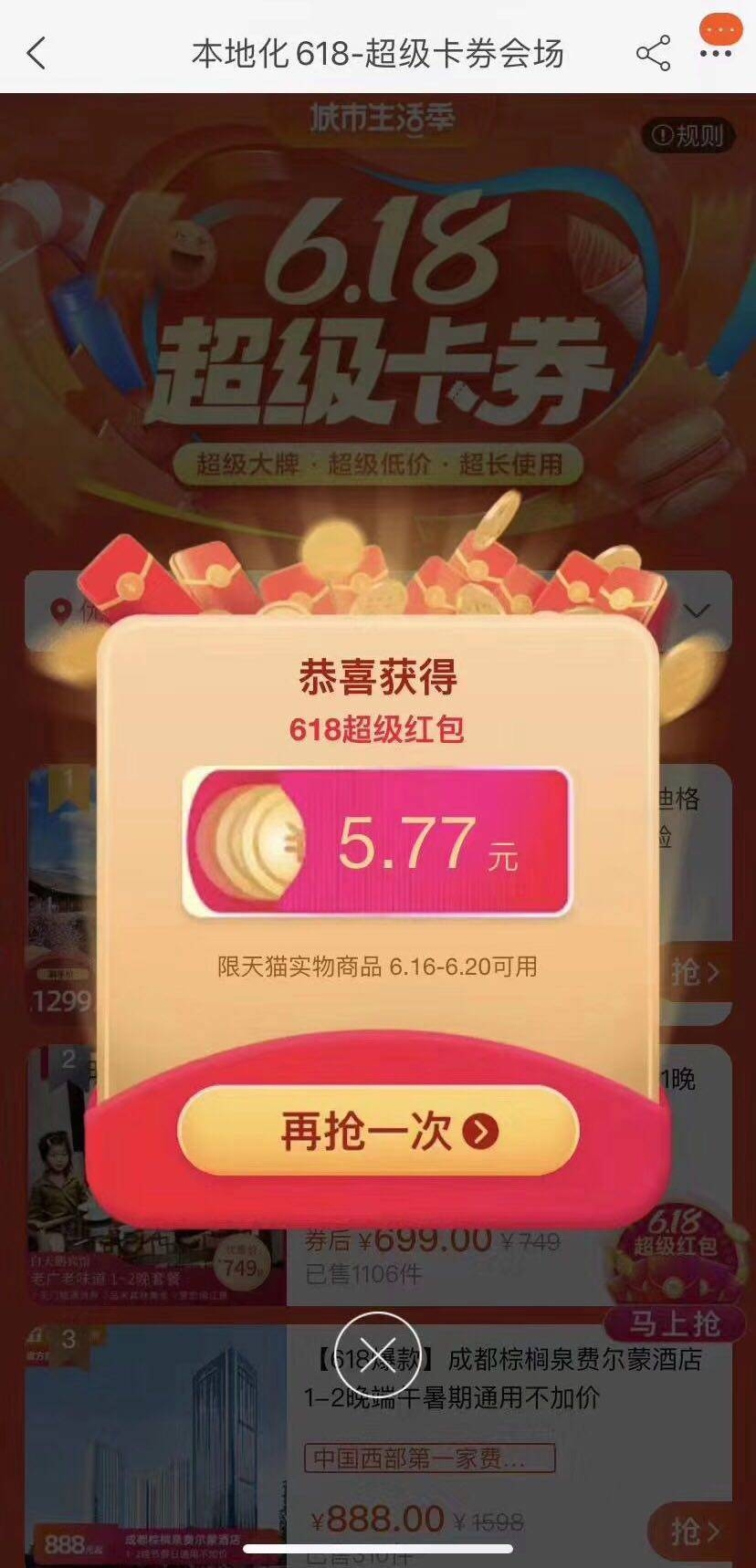
Task: Go back using the top-left arrow
Action: click(36, 54)
